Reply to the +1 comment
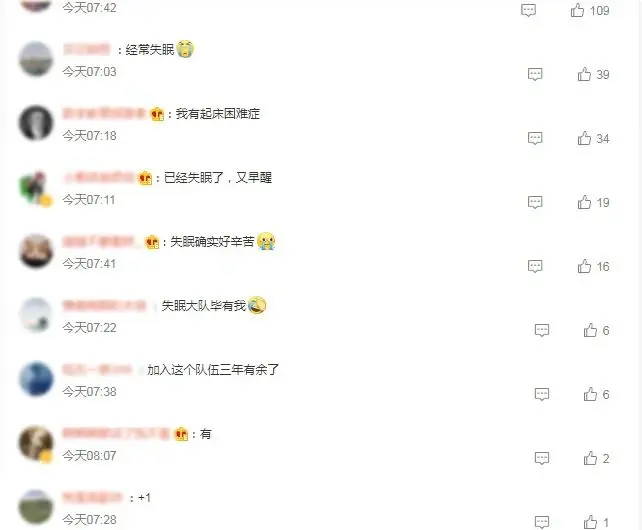Image resolution: width=642 pixels, height=530 pixels. (541, 521)
